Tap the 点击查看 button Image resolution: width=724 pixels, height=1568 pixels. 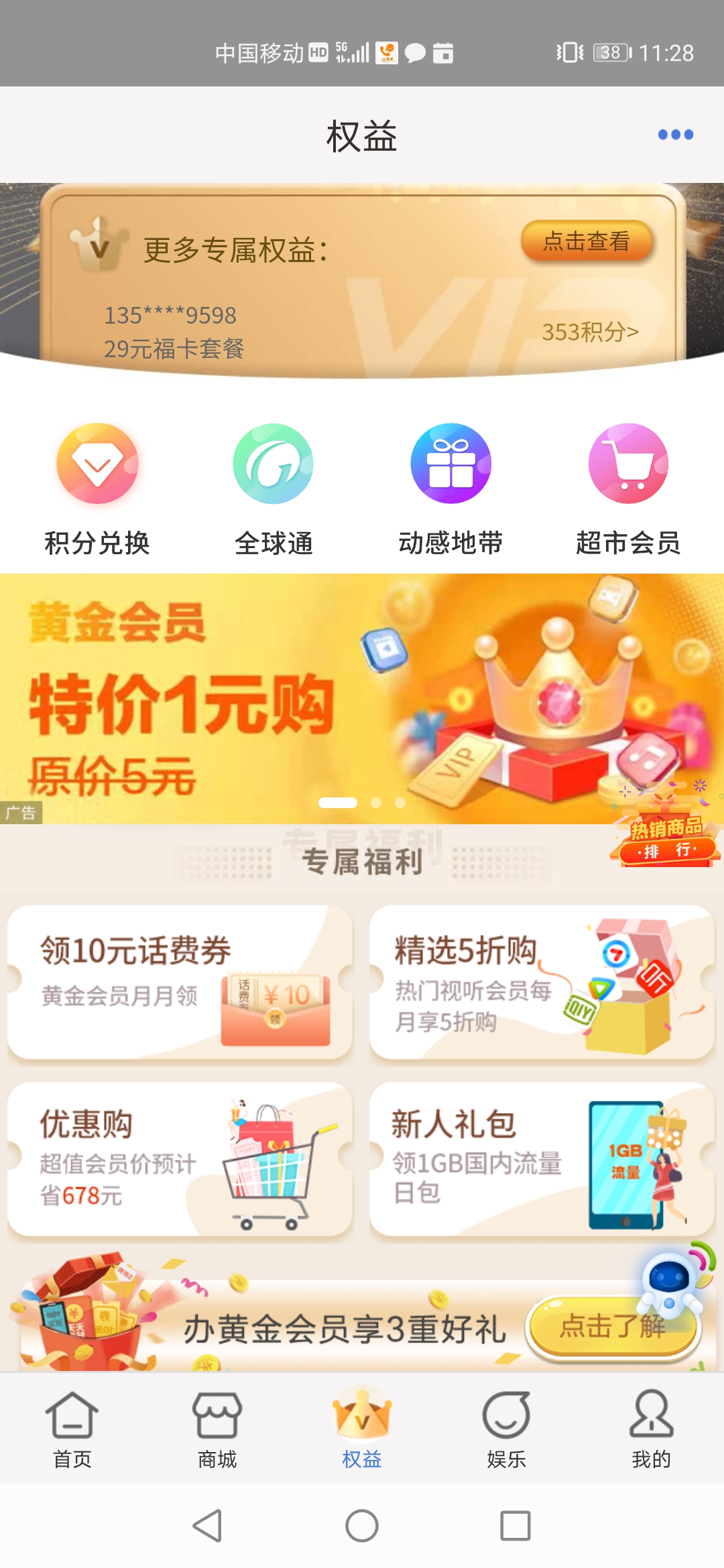coord(587,241)
